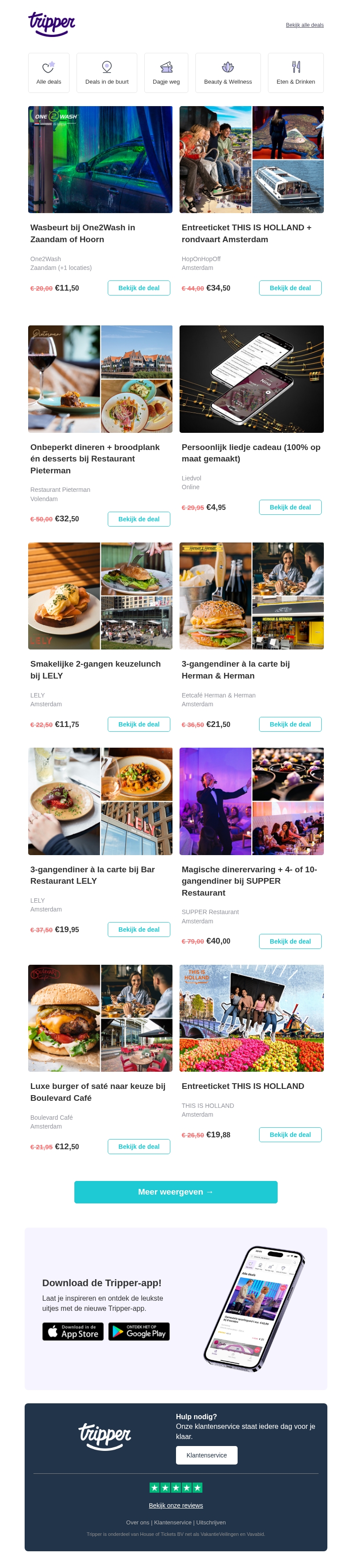The width and height of the screenshot is (352, 1568).
Task: Tap 'Bekijk de deal' for HopOnHopOff rondvaart
Action: pyautogui.click(x=290, y=288)
